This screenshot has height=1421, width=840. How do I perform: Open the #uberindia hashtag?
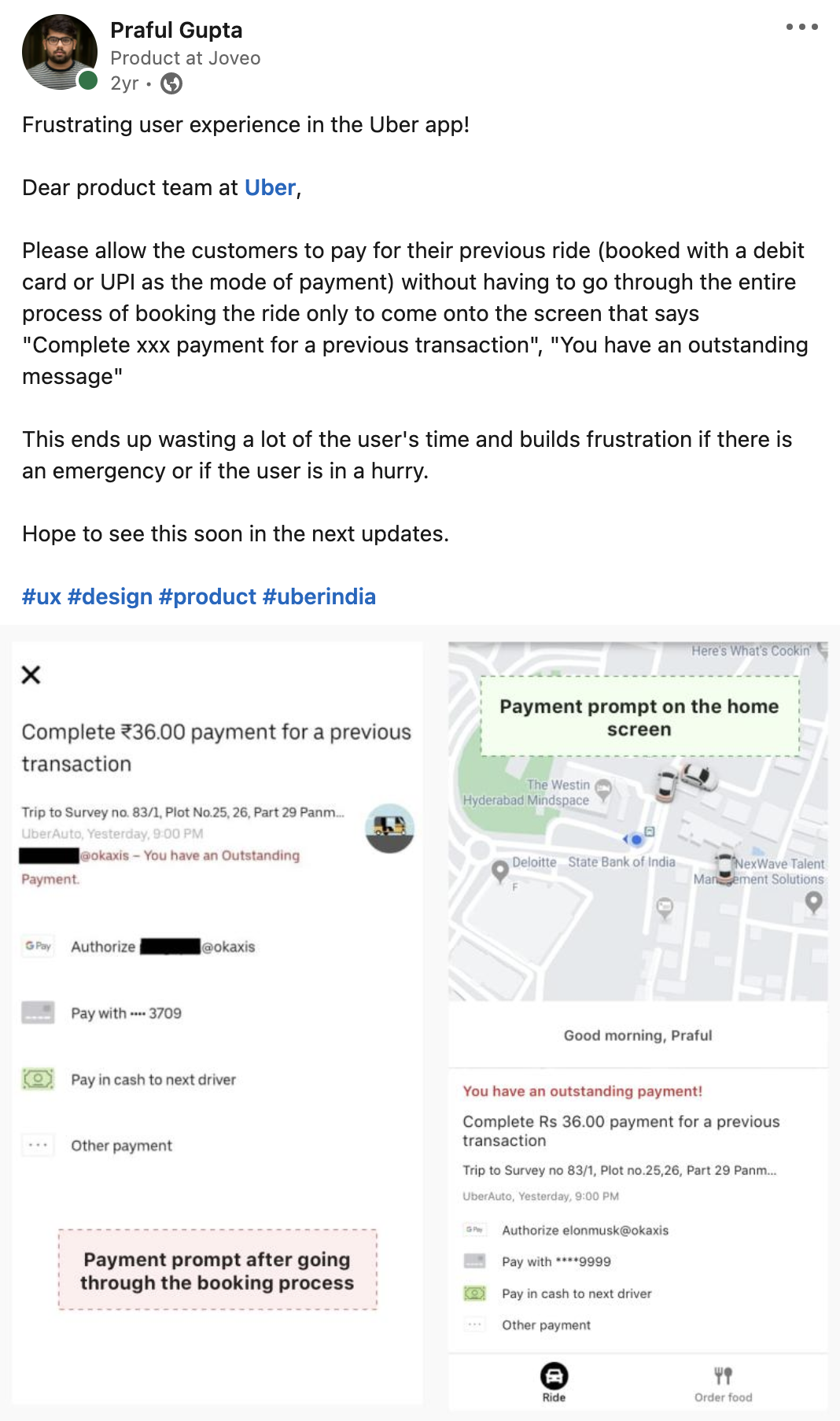[319, 596]
